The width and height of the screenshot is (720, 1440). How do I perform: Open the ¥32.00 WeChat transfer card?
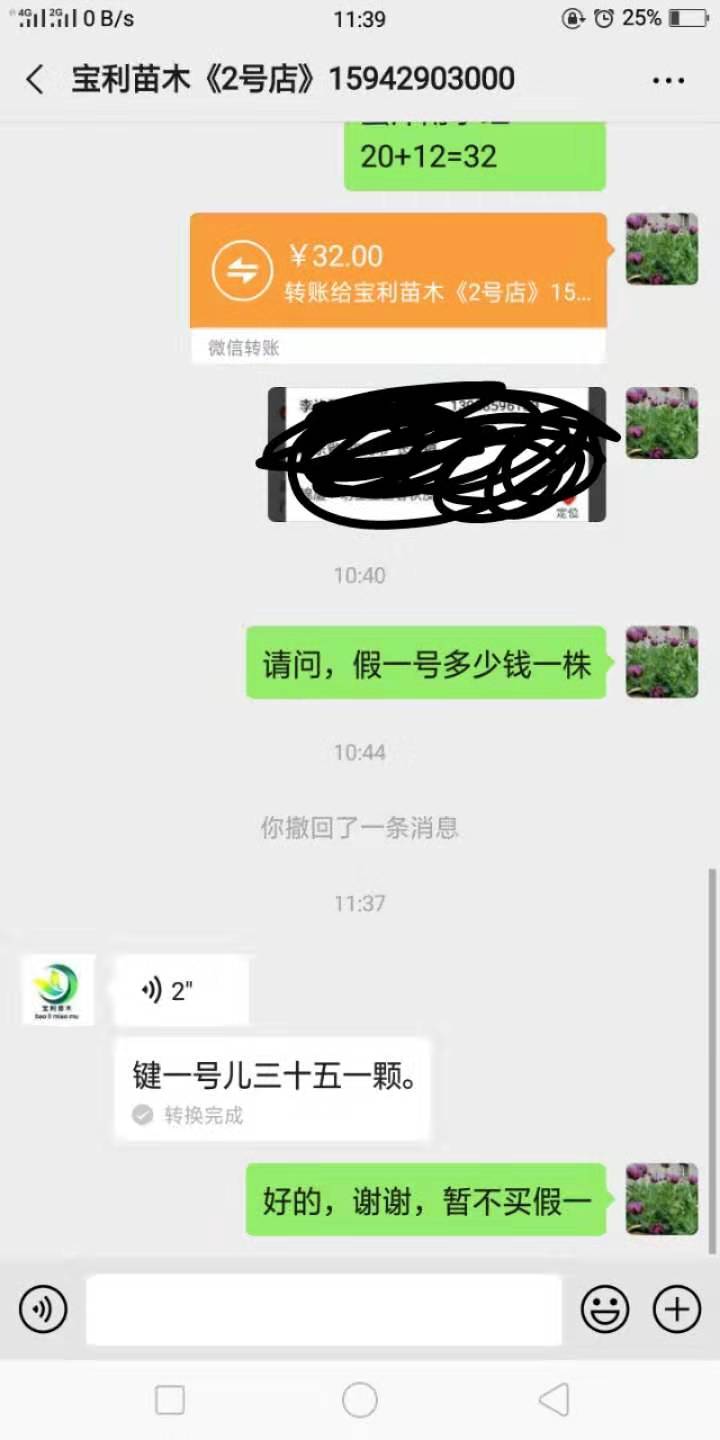[398, 288]
